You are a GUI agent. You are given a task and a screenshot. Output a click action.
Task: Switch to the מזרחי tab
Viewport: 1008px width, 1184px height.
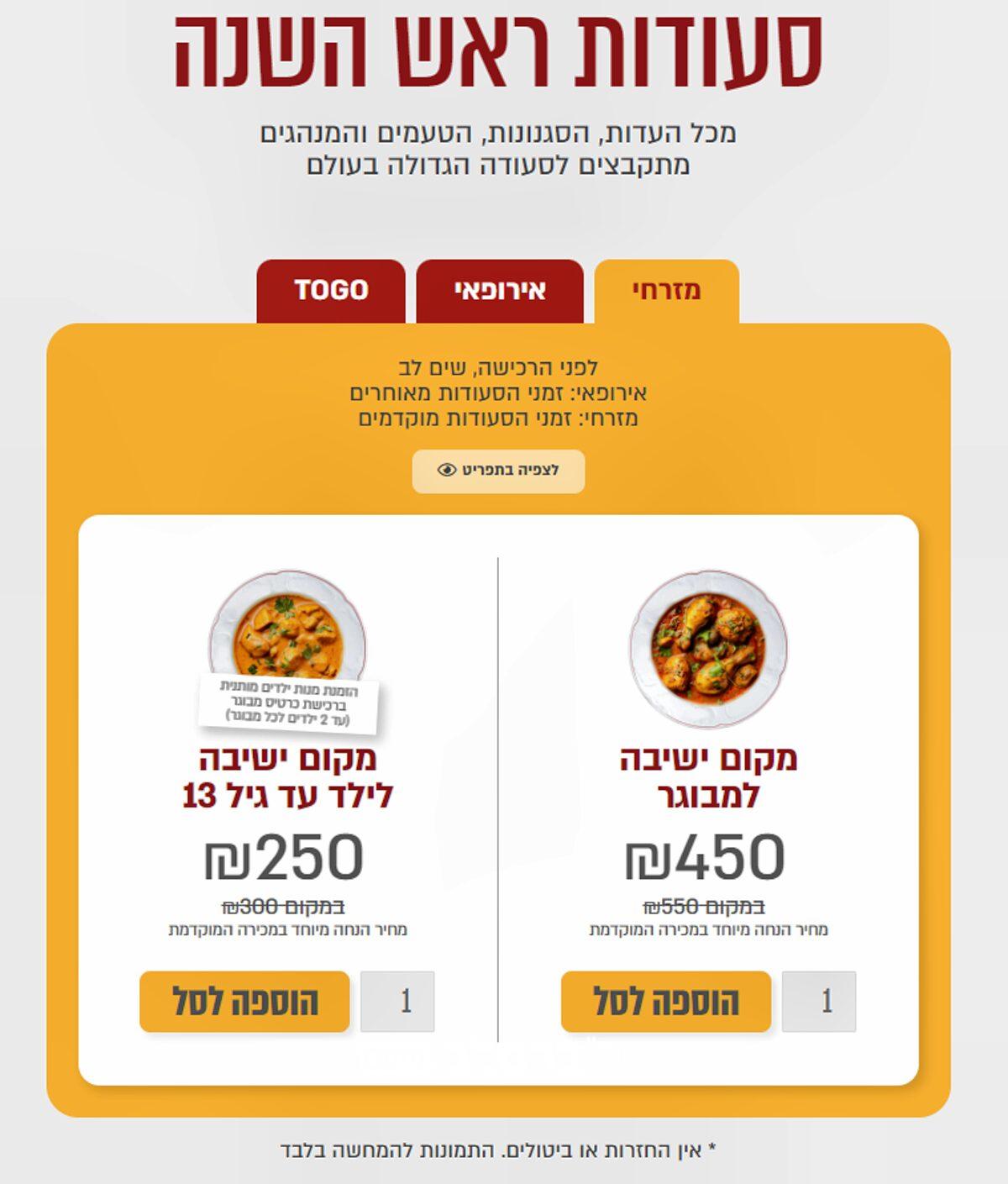pyautogui.click(x=666, y=291)
